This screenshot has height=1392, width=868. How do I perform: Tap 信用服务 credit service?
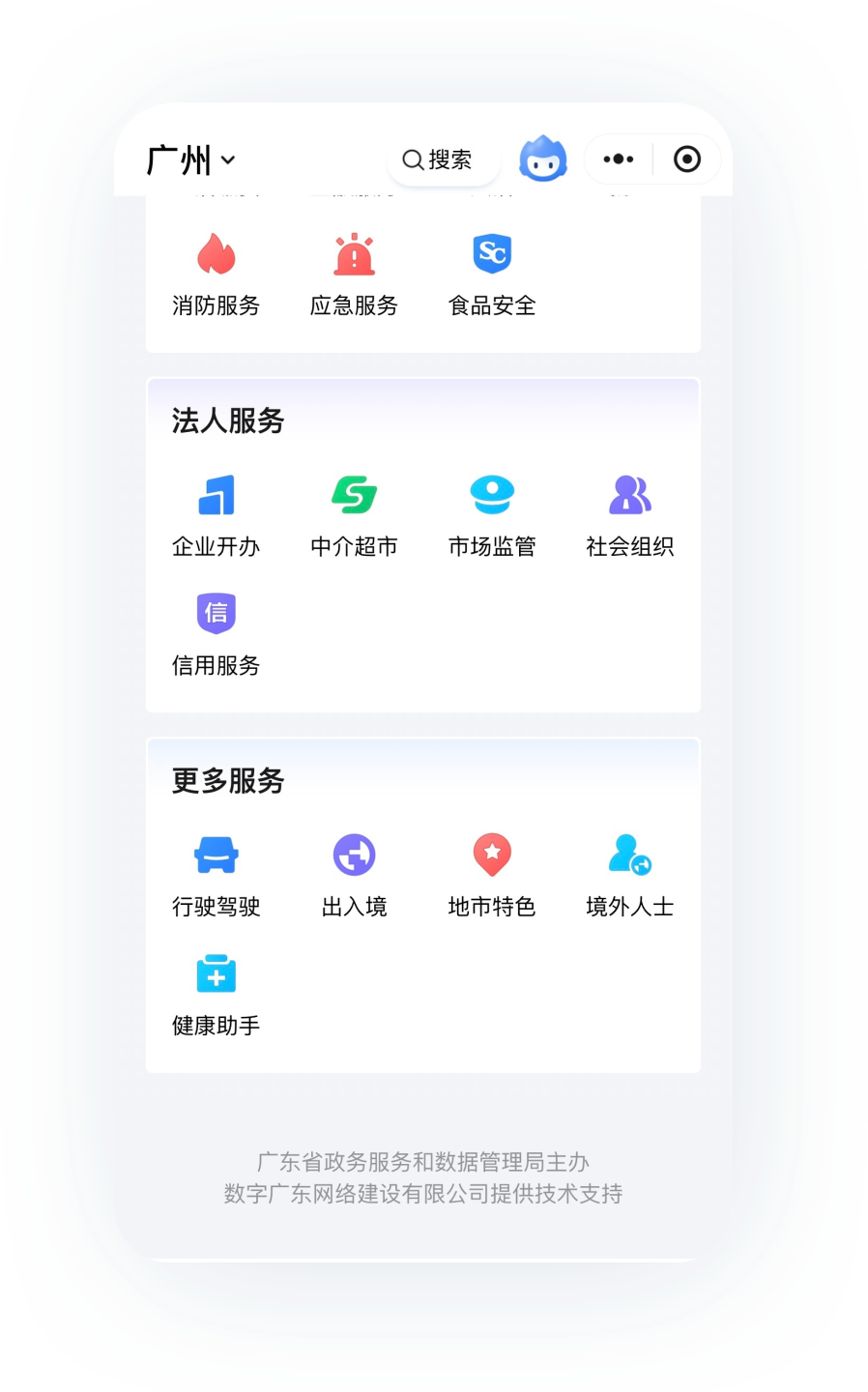click(217, 635)
